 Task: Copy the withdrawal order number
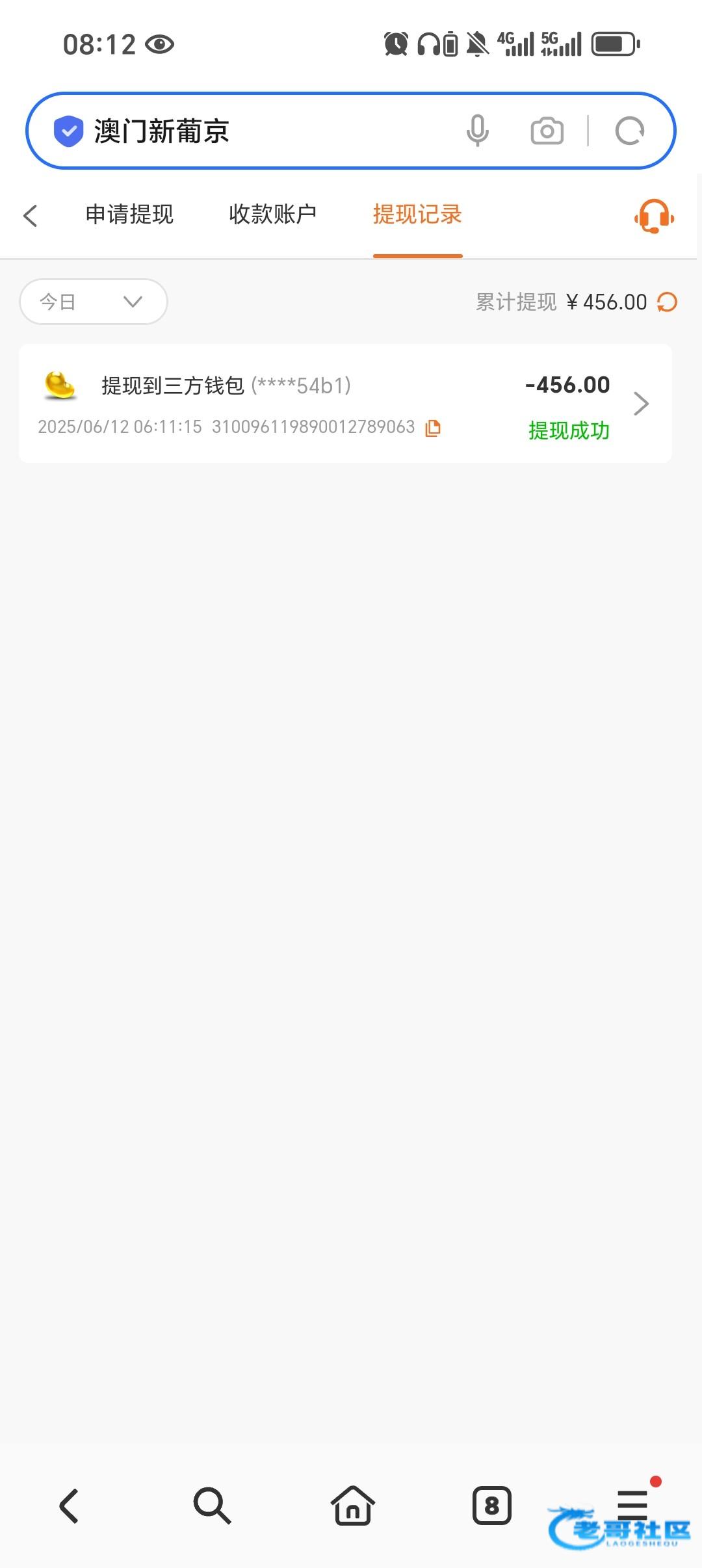click(x=433, y=428)
